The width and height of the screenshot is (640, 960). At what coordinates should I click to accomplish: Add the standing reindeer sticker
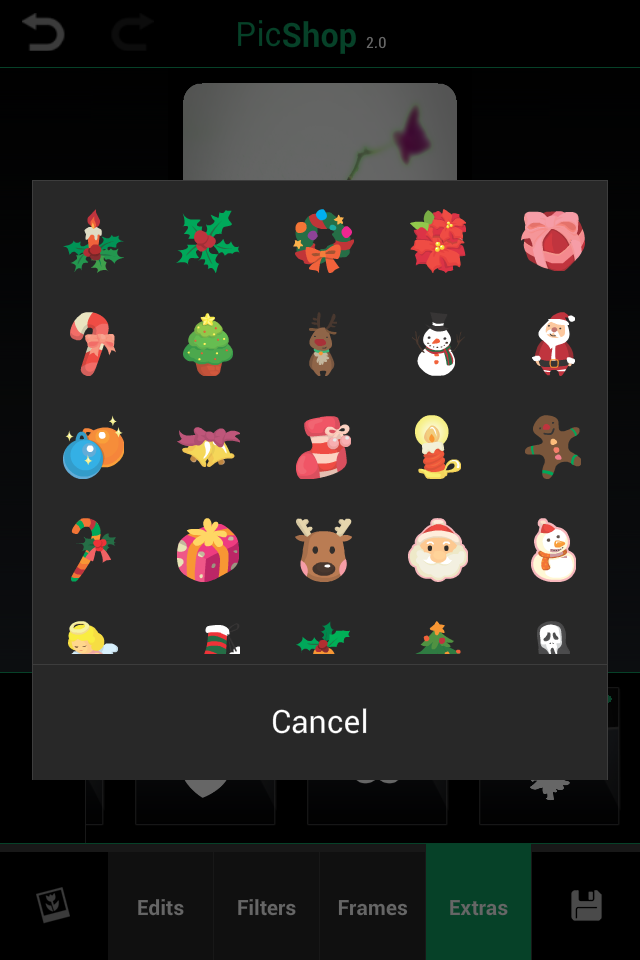(x=321, y=344)
